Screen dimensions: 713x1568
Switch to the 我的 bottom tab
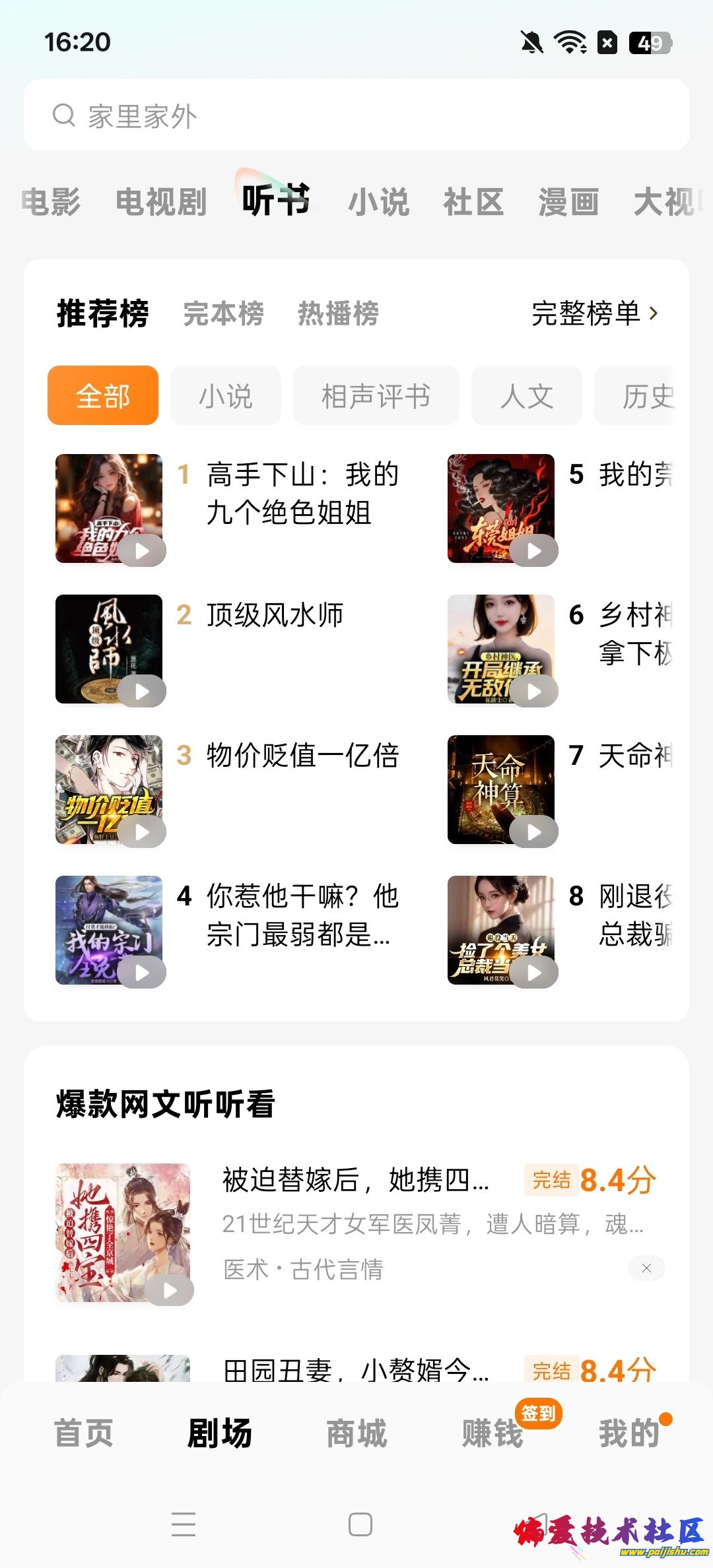click(x=629, y=1433)
